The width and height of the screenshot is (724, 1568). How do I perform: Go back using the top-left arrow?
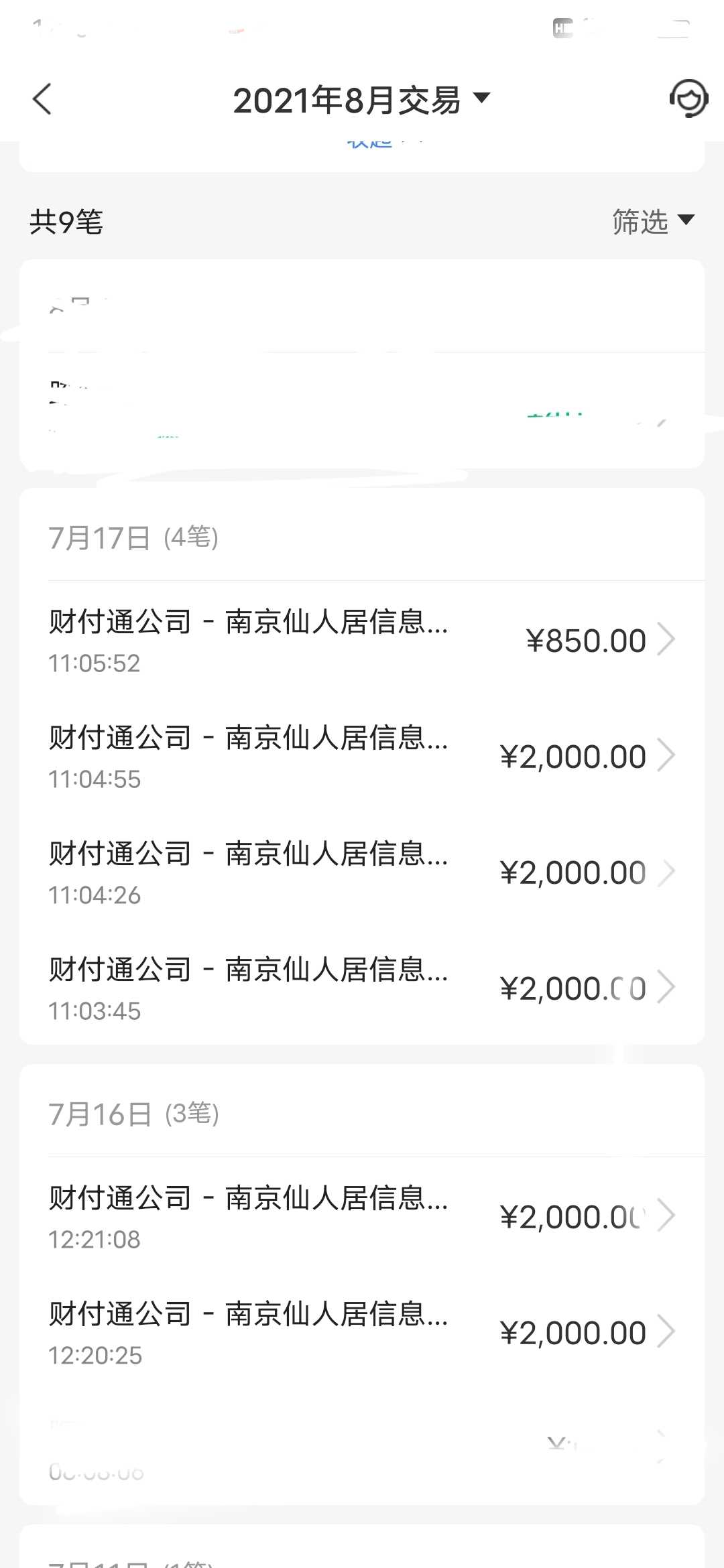coord(42,100)
